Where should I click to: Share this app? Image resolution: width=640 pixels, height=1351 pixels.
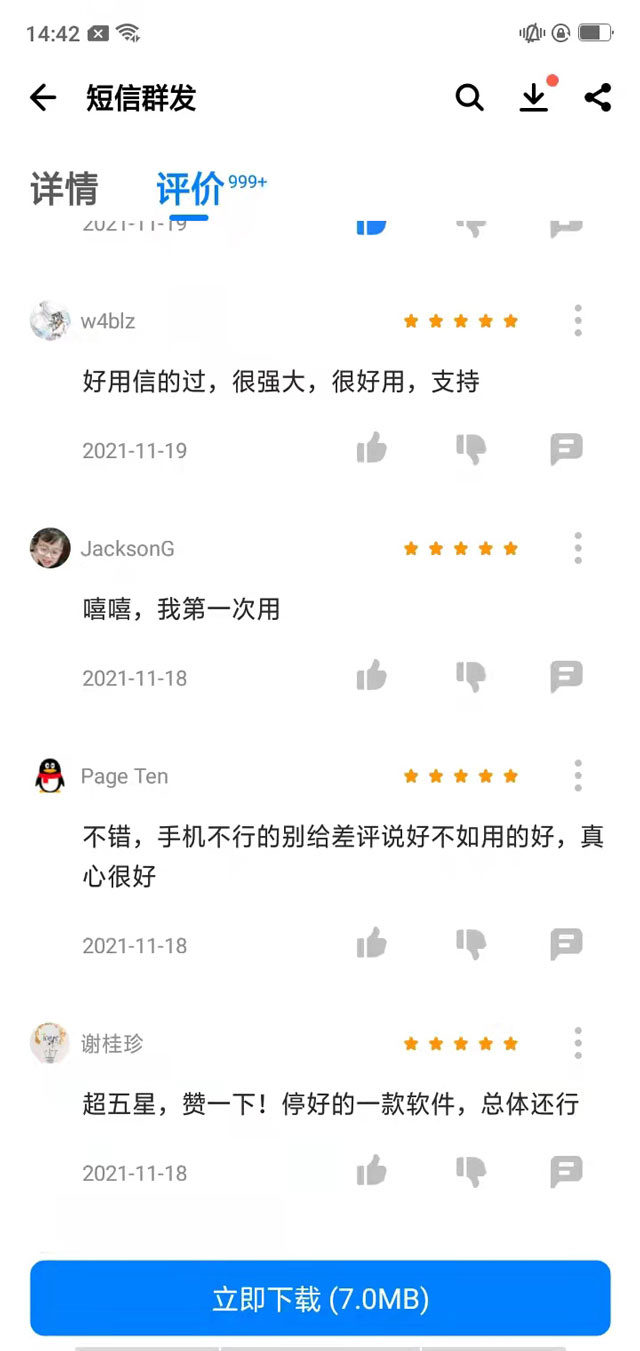598,97
